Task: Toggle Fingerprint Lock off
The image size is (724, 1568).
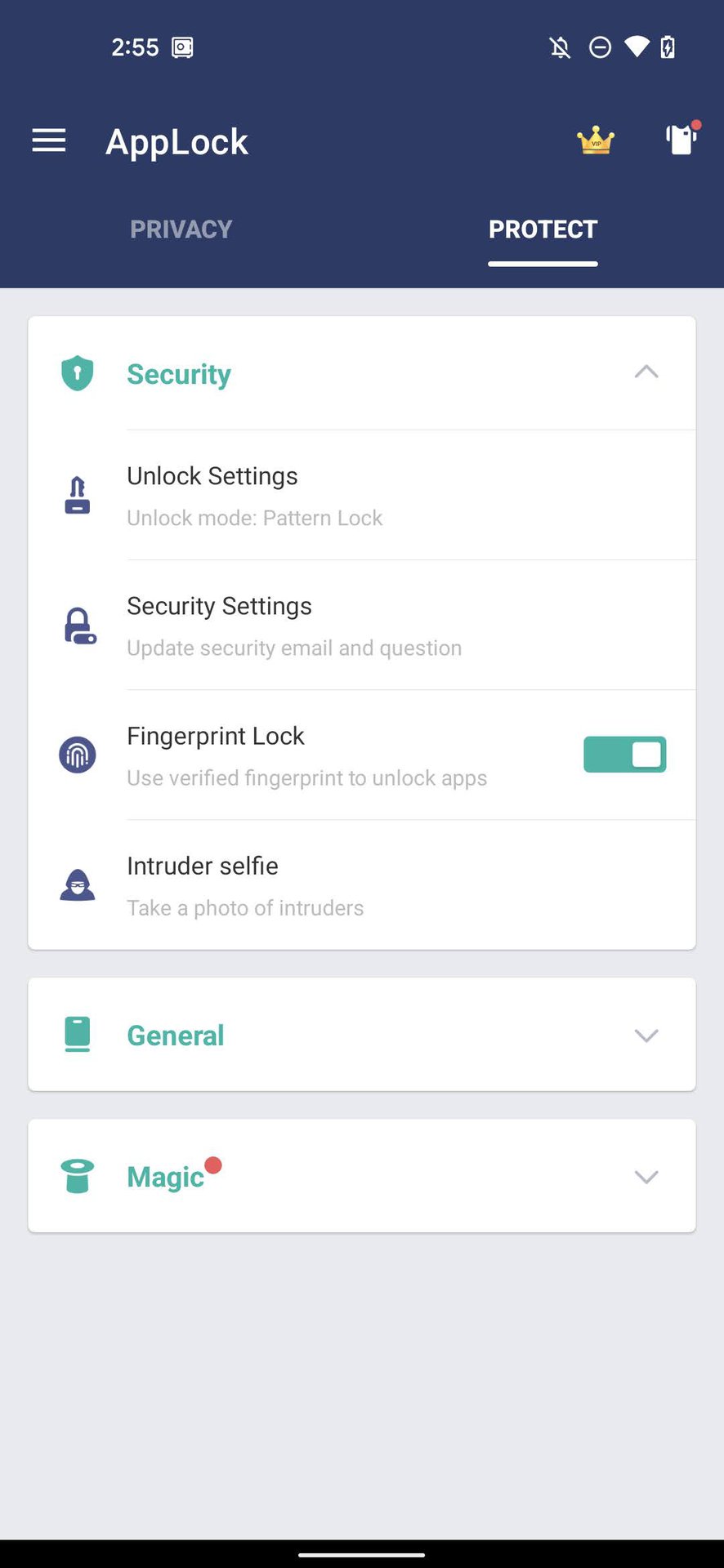Action: (624, 754)
